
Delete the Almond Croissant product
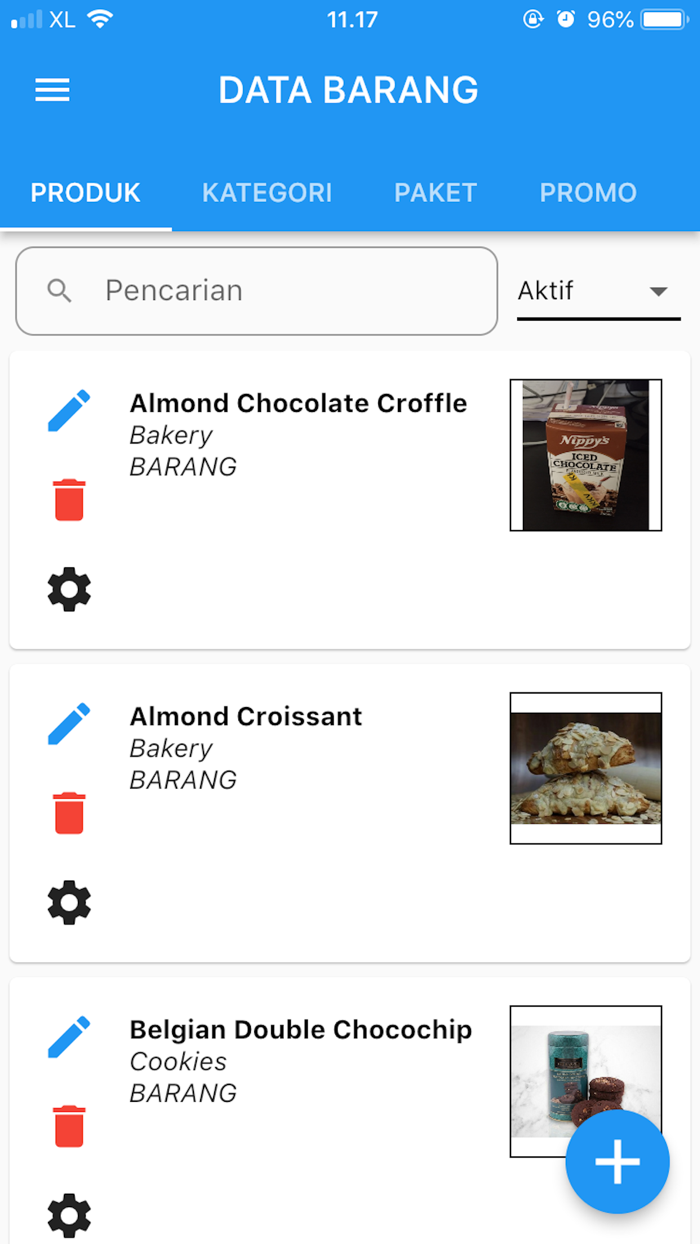click(69, 813)
